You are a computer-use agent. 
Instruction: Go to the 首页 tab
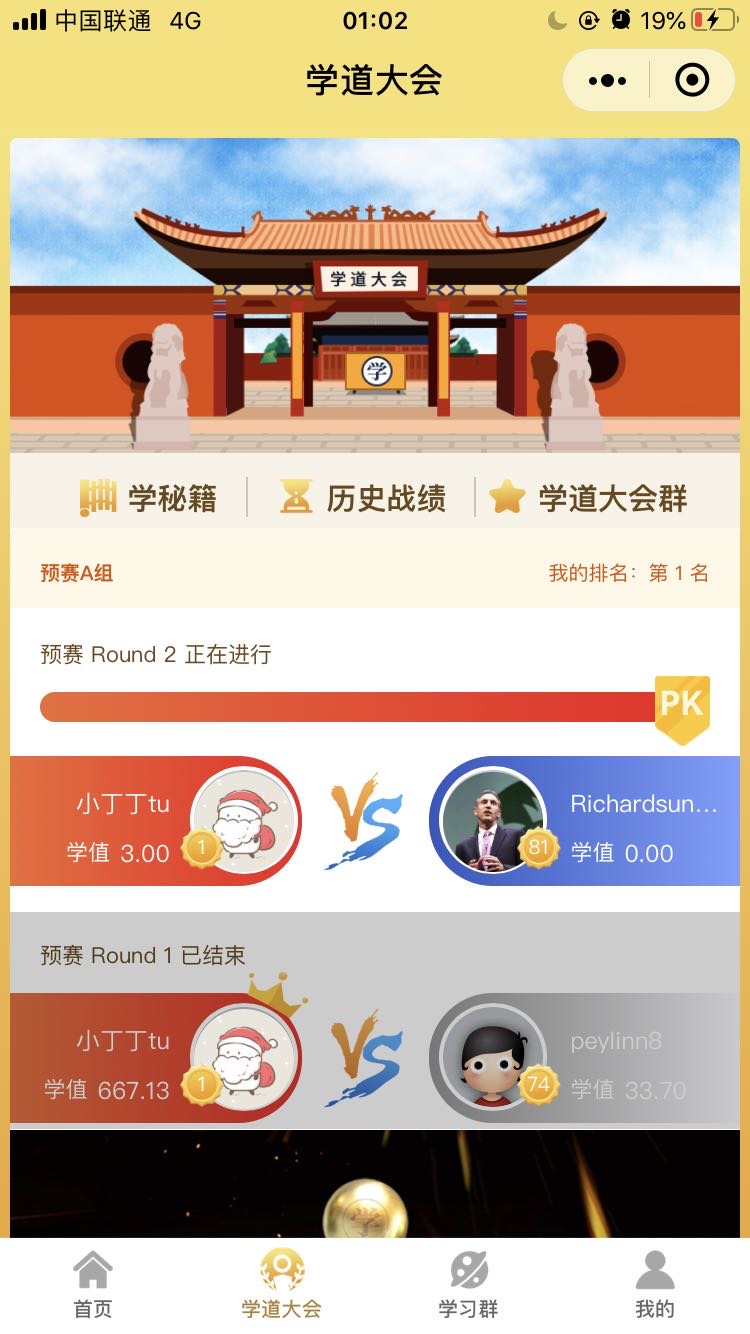[x=93, y=1285]
